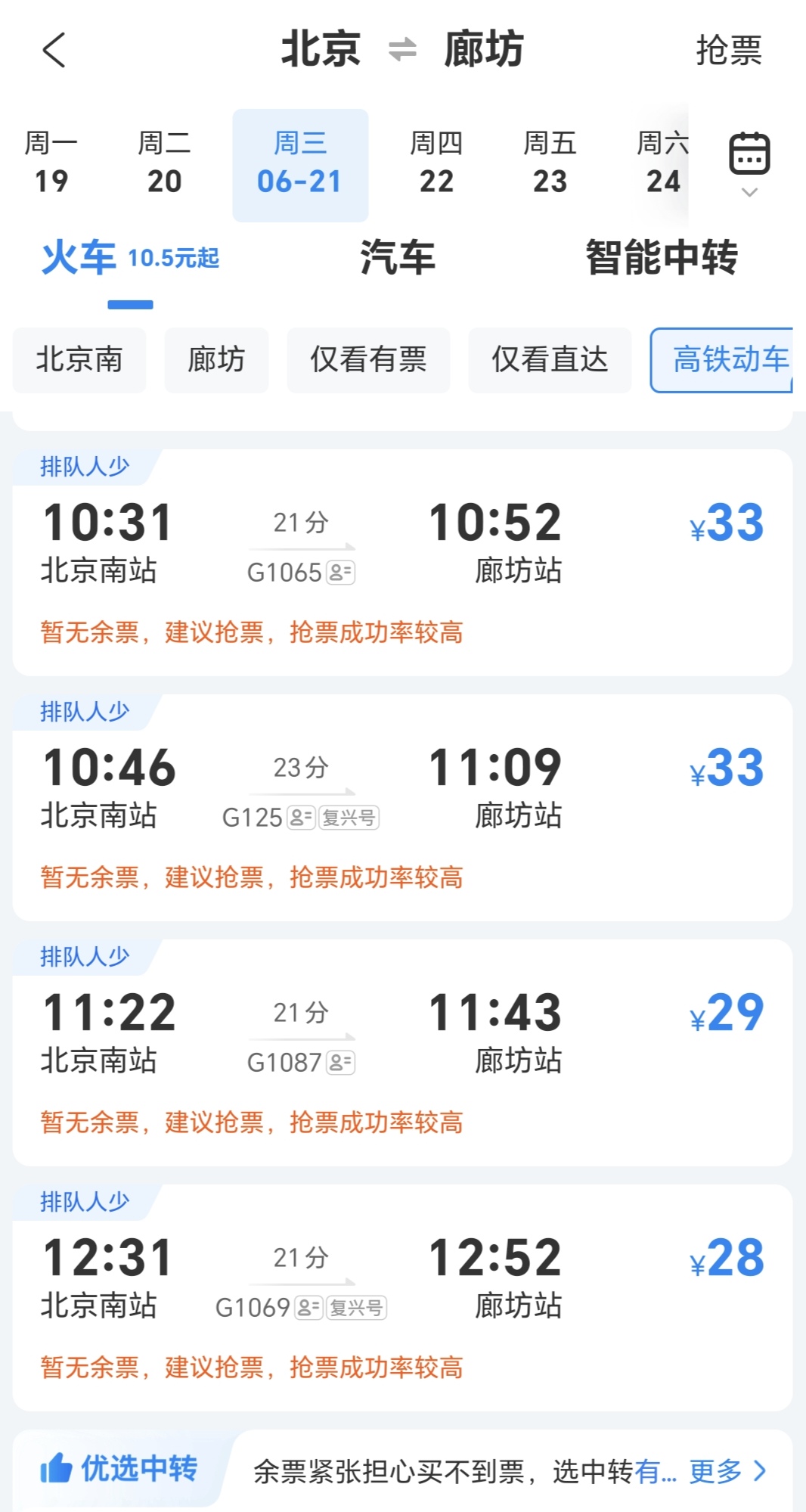
Task: Select Monday the 19th
Action: 51,163
